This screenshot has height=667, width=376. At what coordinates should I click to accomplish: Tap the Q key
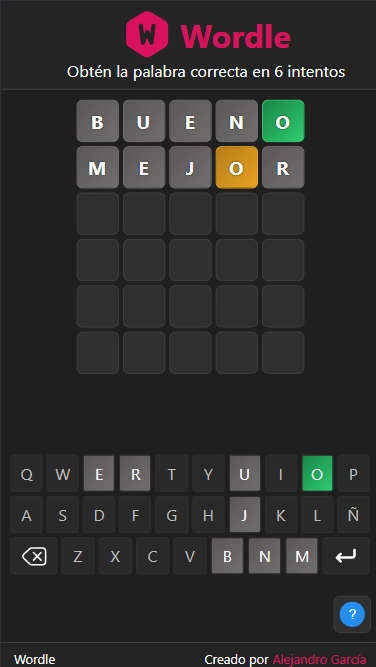click(26, 473)
